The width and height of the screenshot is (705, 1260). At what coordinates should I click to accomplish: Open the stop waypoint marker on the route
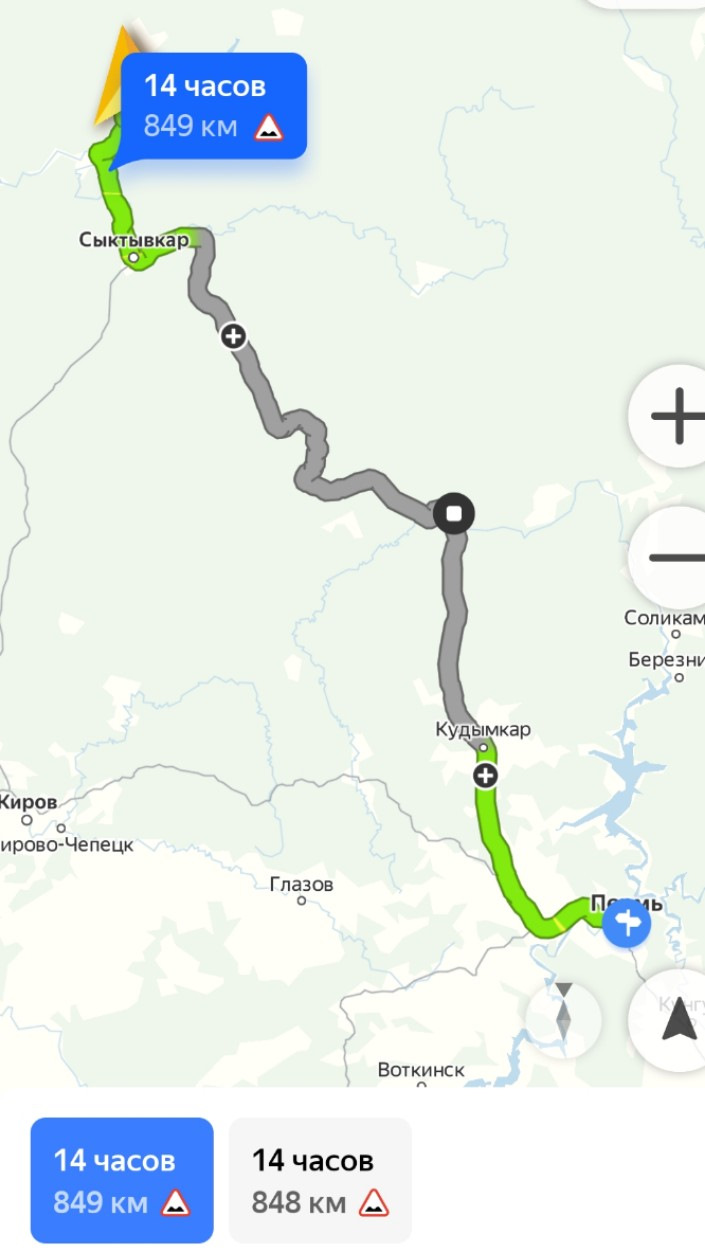click(x=455, y=514)
